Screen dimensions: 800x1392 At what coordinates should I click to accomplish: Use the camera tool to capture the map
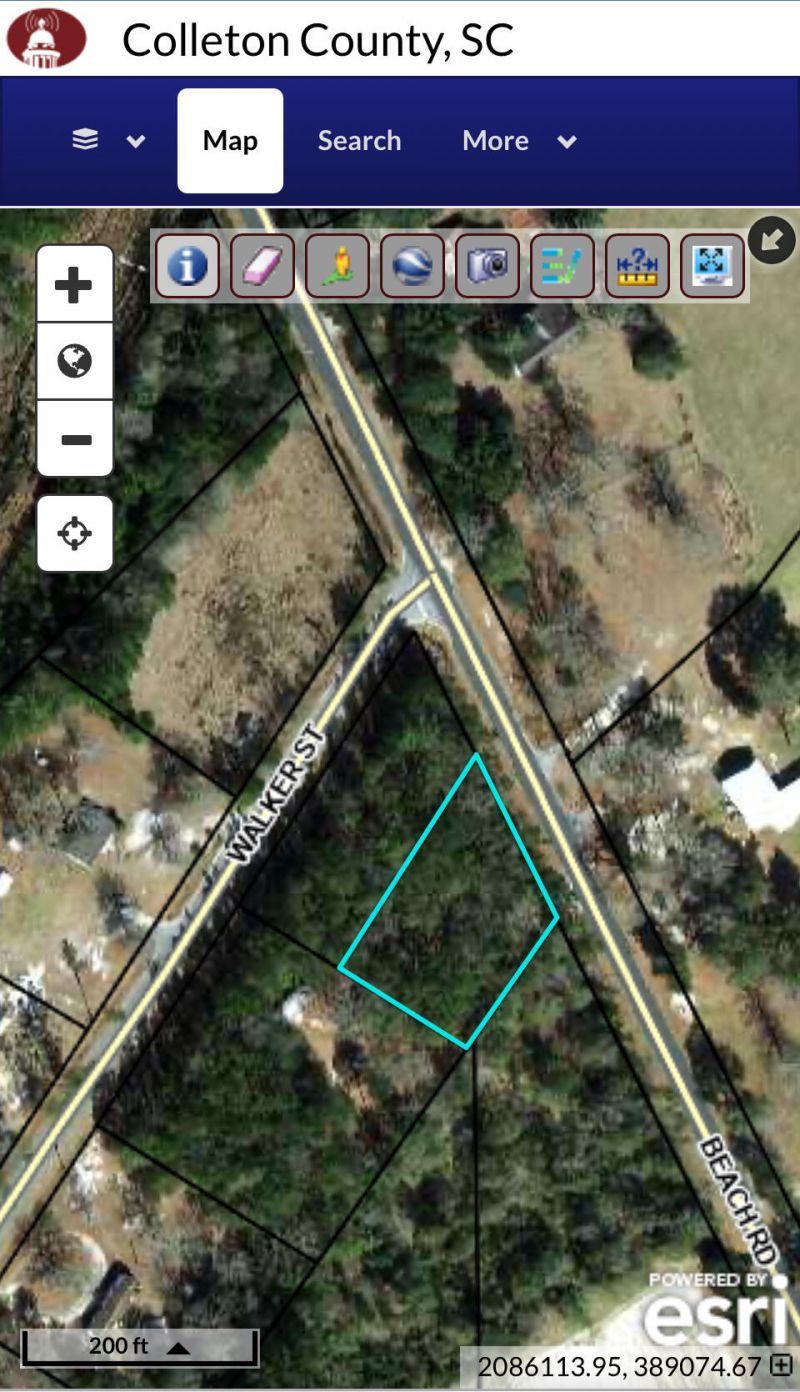(487, 264)
